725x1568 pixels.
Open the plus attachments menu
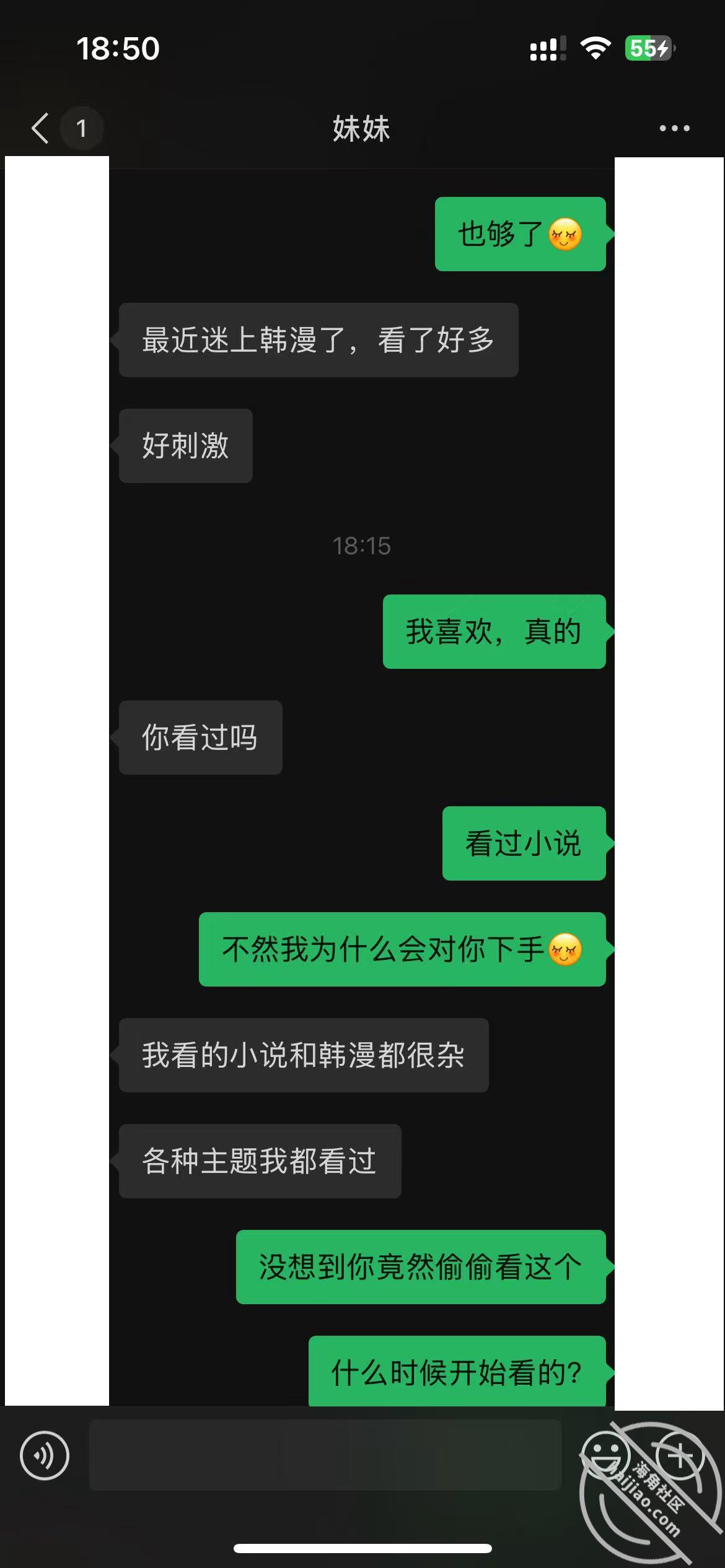coord(680,1455)
